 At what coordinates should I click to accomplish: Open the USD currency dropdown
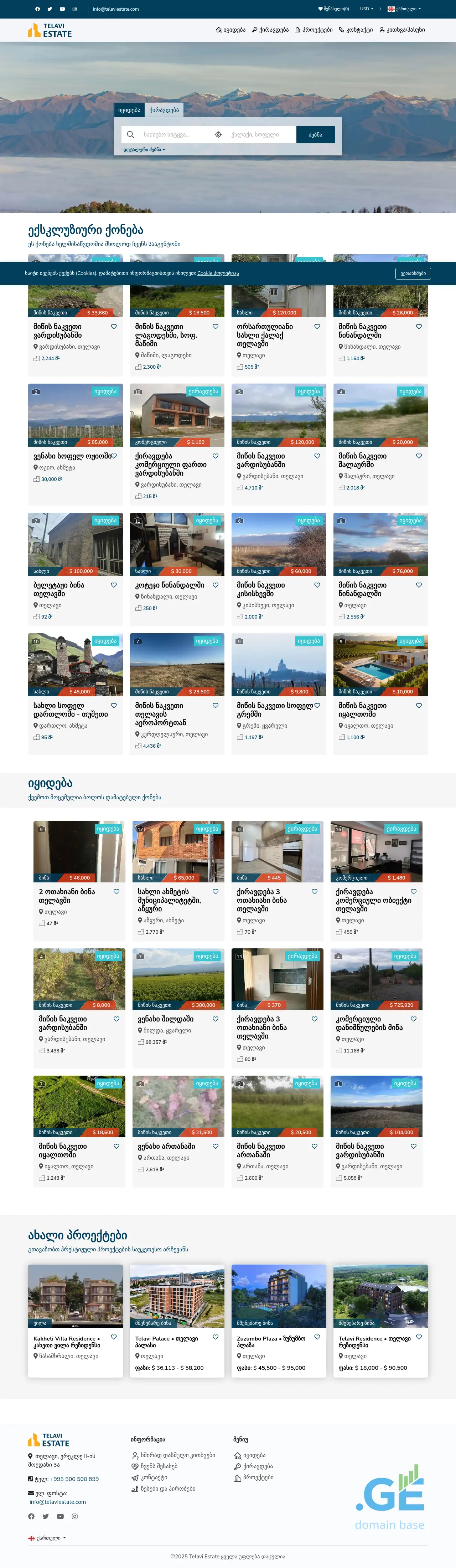tap(366, 9)
